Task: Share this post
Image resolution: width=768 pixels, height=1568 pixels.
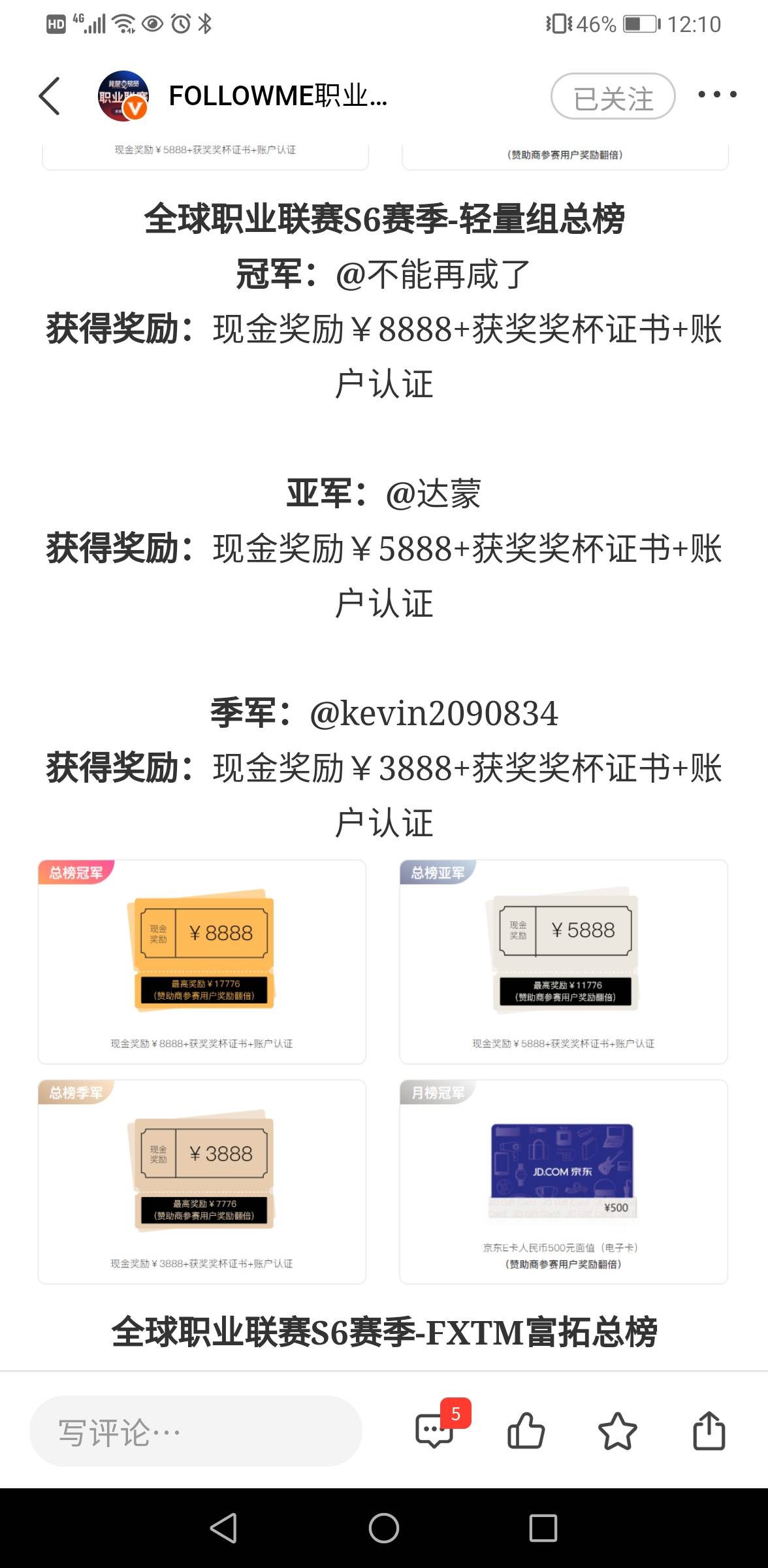Action: click(x=709, y=1431)
